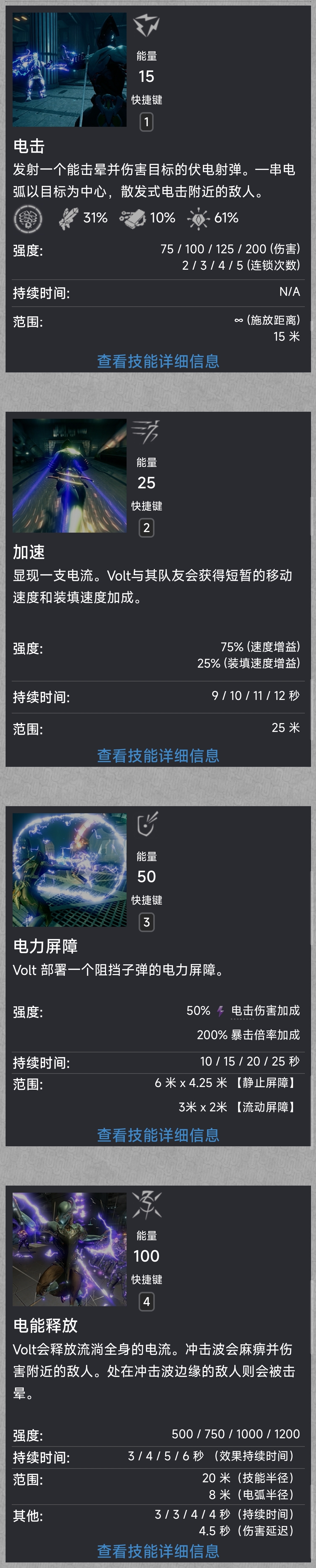Image resolution: width=316 pixels, height=1568 pixels.
Task: Open the 电力屏障 detailed skill info link
Action: (x=158, y=1135)
